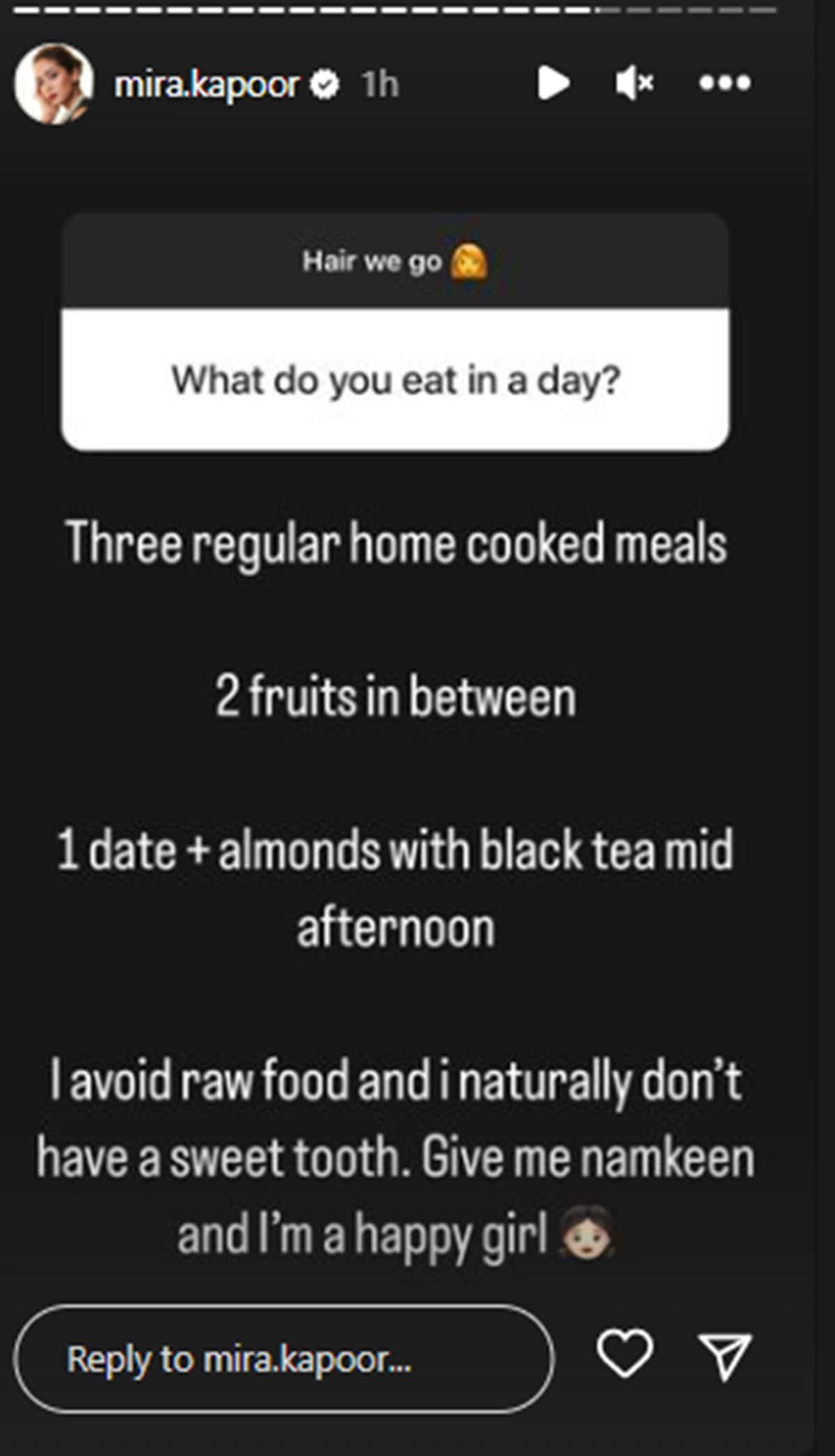
Task: Share the story via the paper plane icon
Action: (724, 1356)
